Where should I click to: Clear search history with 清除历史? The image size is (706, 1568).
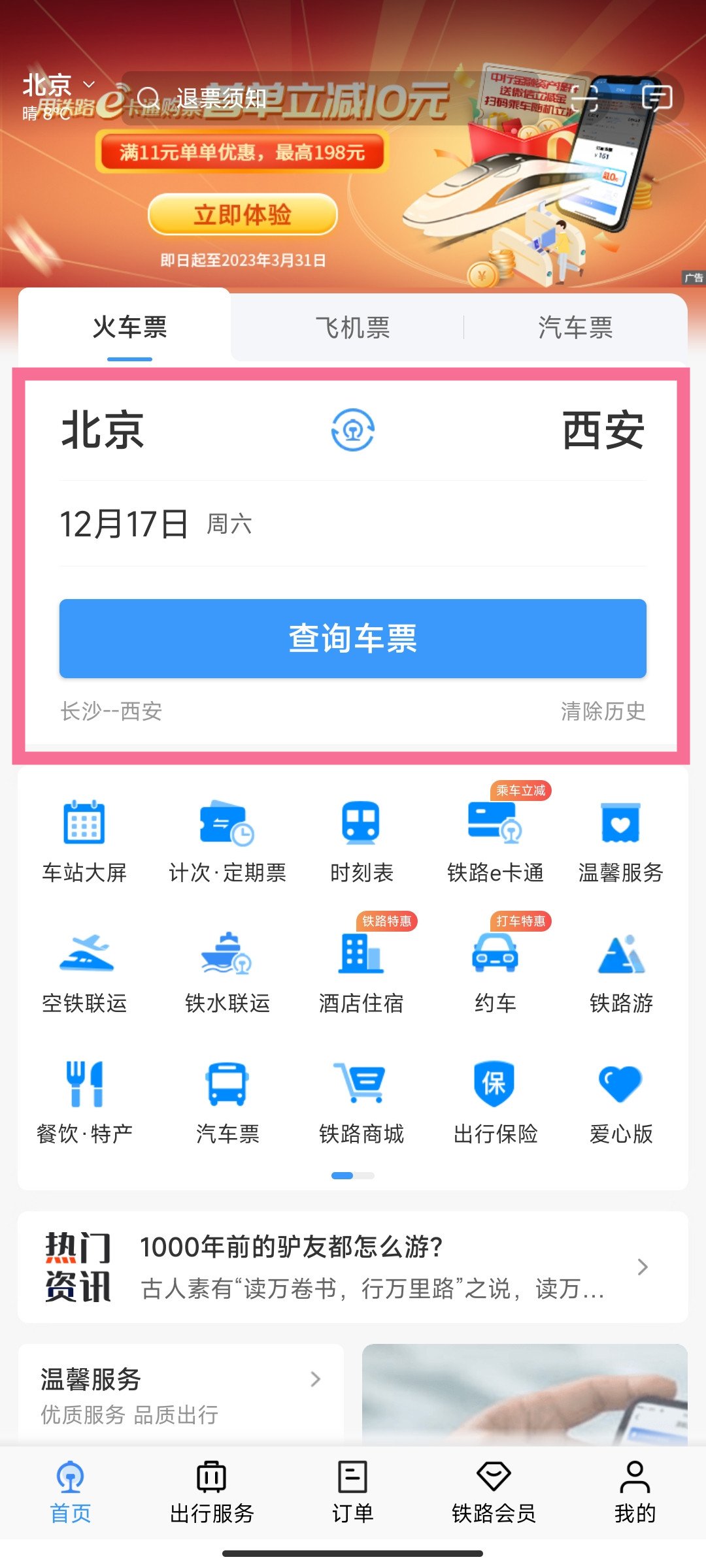[603, 711]
